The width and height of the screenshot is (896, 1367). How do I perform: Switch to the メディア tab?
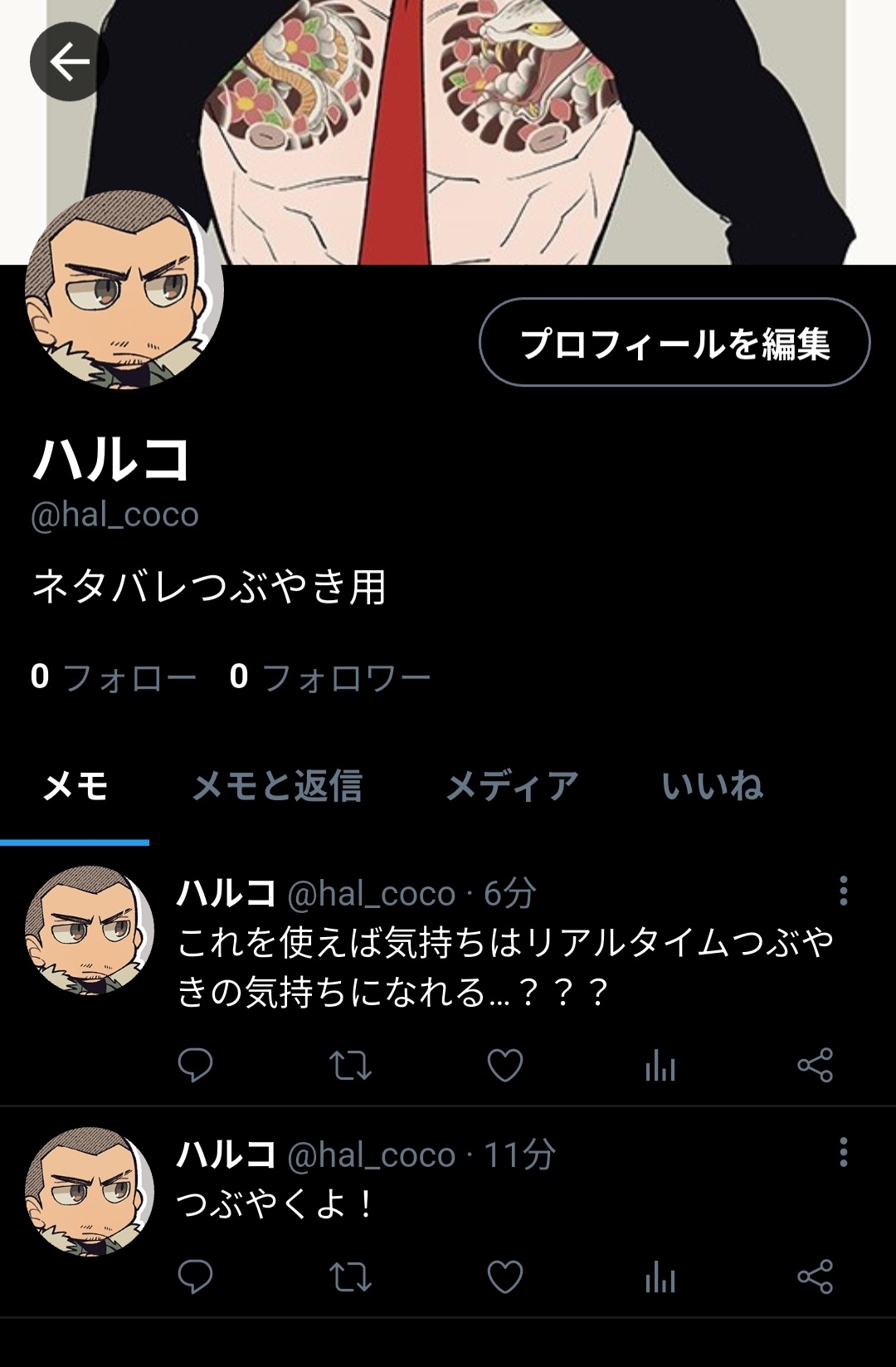pyautogui.click(x=511, y=786)
